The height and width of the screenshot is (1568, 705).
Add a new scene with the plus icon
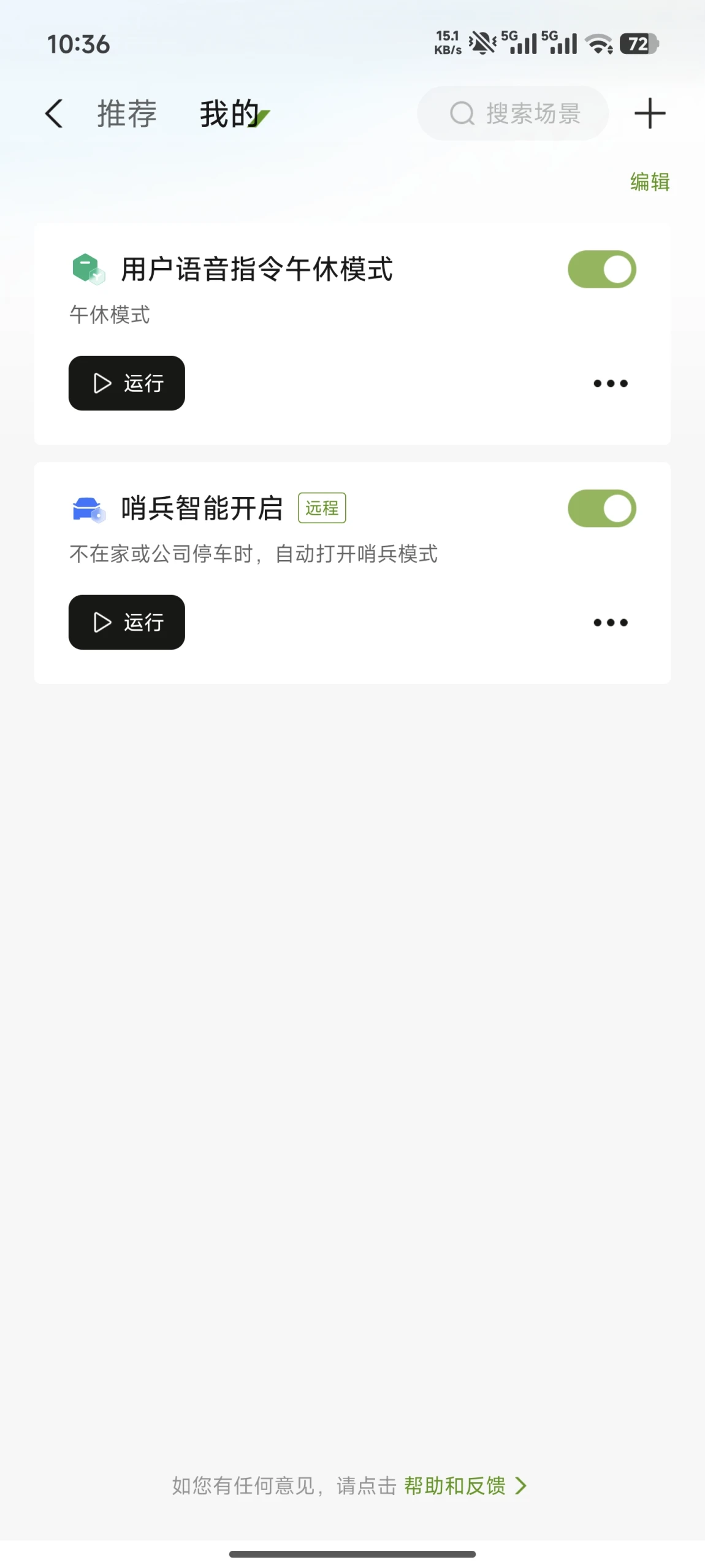click(x=649, y=114)
